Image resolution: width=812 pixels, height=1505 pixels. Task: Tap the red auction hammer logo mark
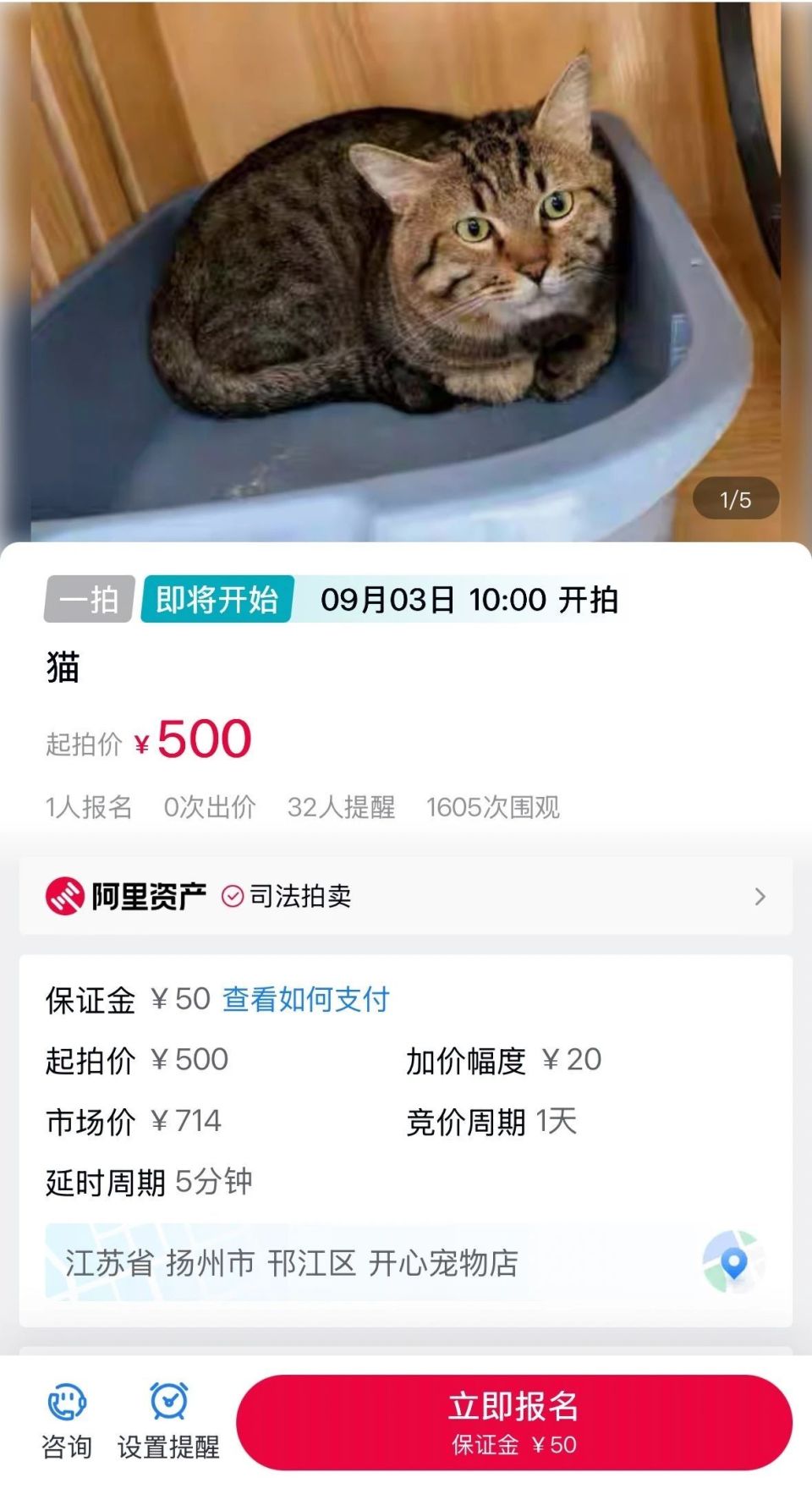(x=63, y=895)
